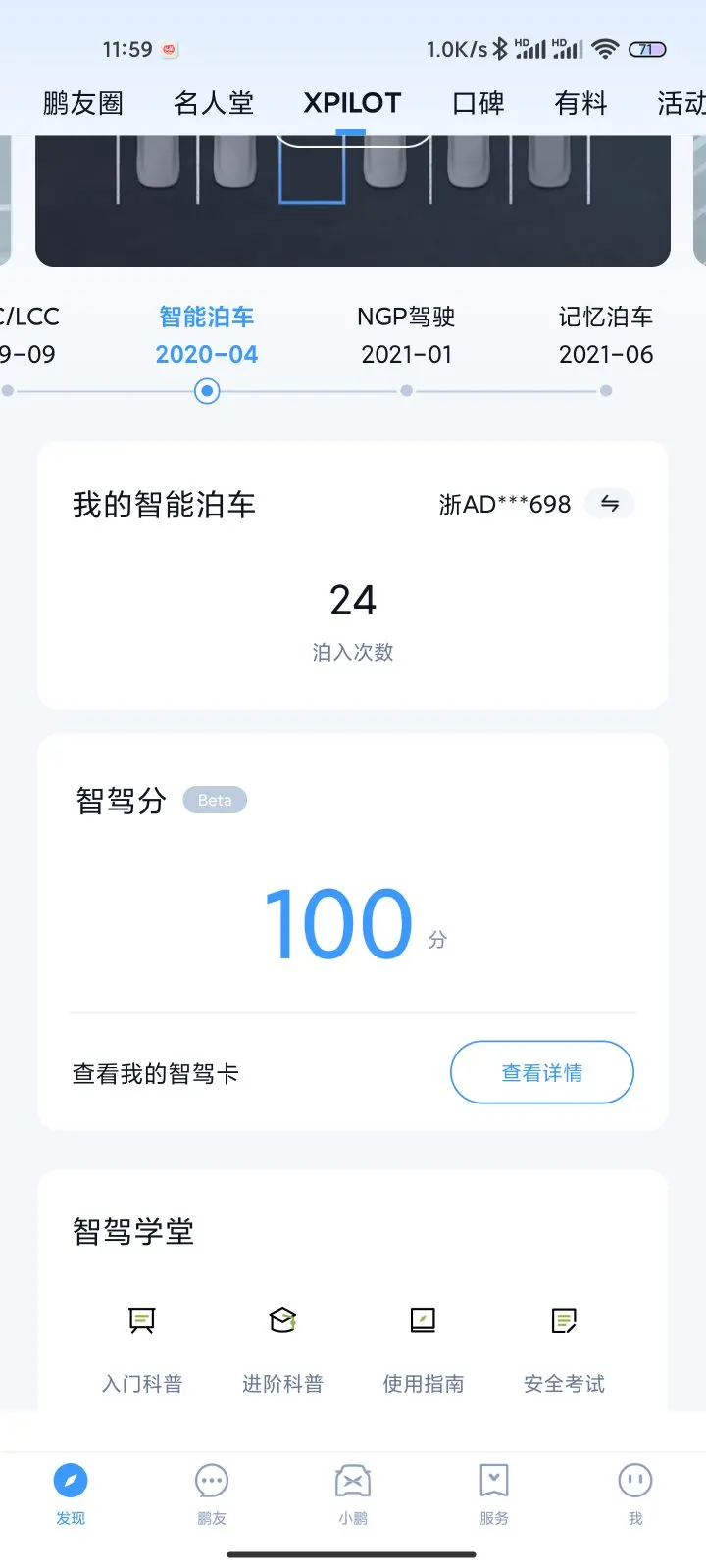Open the 小鹏 car tab
Image resolution: width=706 pixels, height=1568 pixels.
(x=353, y=1494)
